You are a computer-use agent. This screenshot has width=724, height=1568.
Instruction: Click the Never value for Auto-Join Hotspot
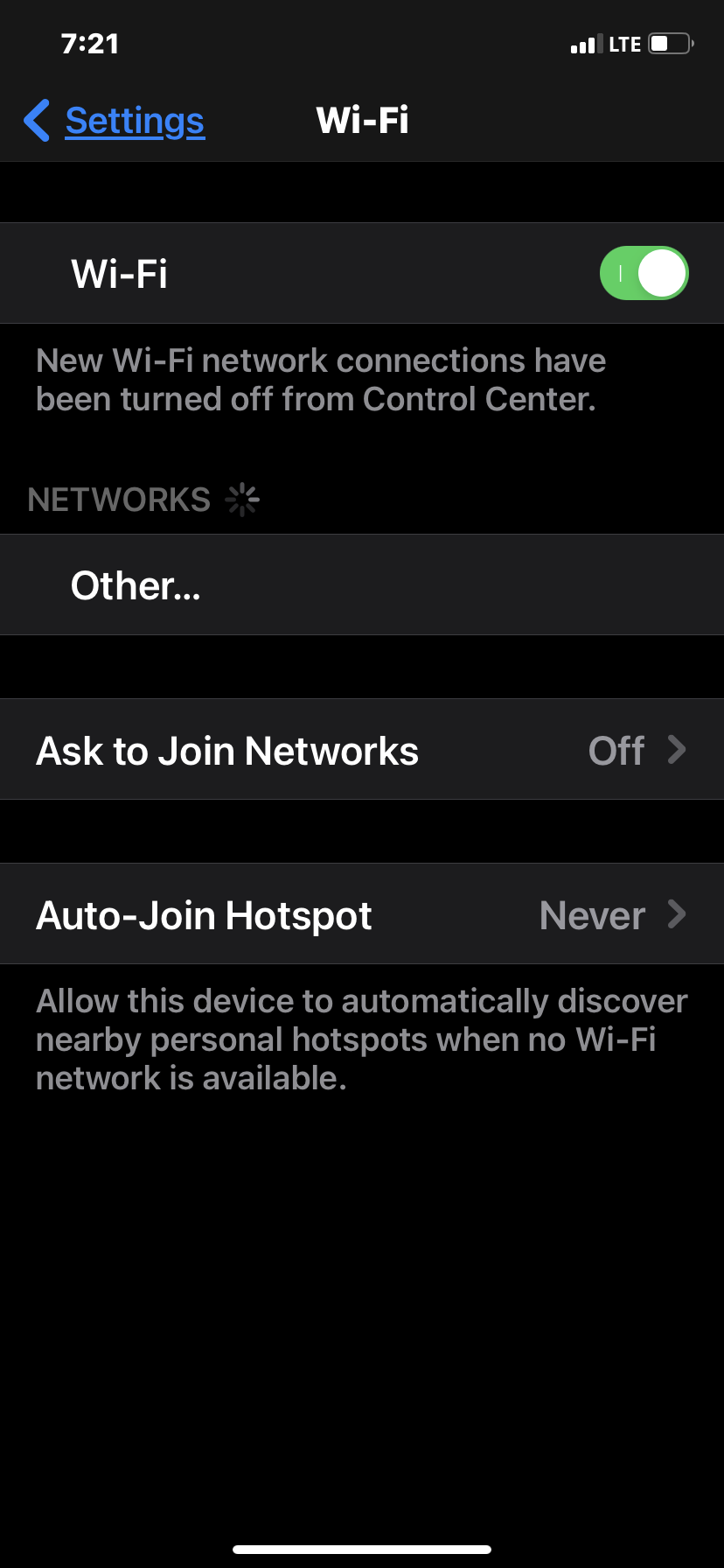point(592,914)
